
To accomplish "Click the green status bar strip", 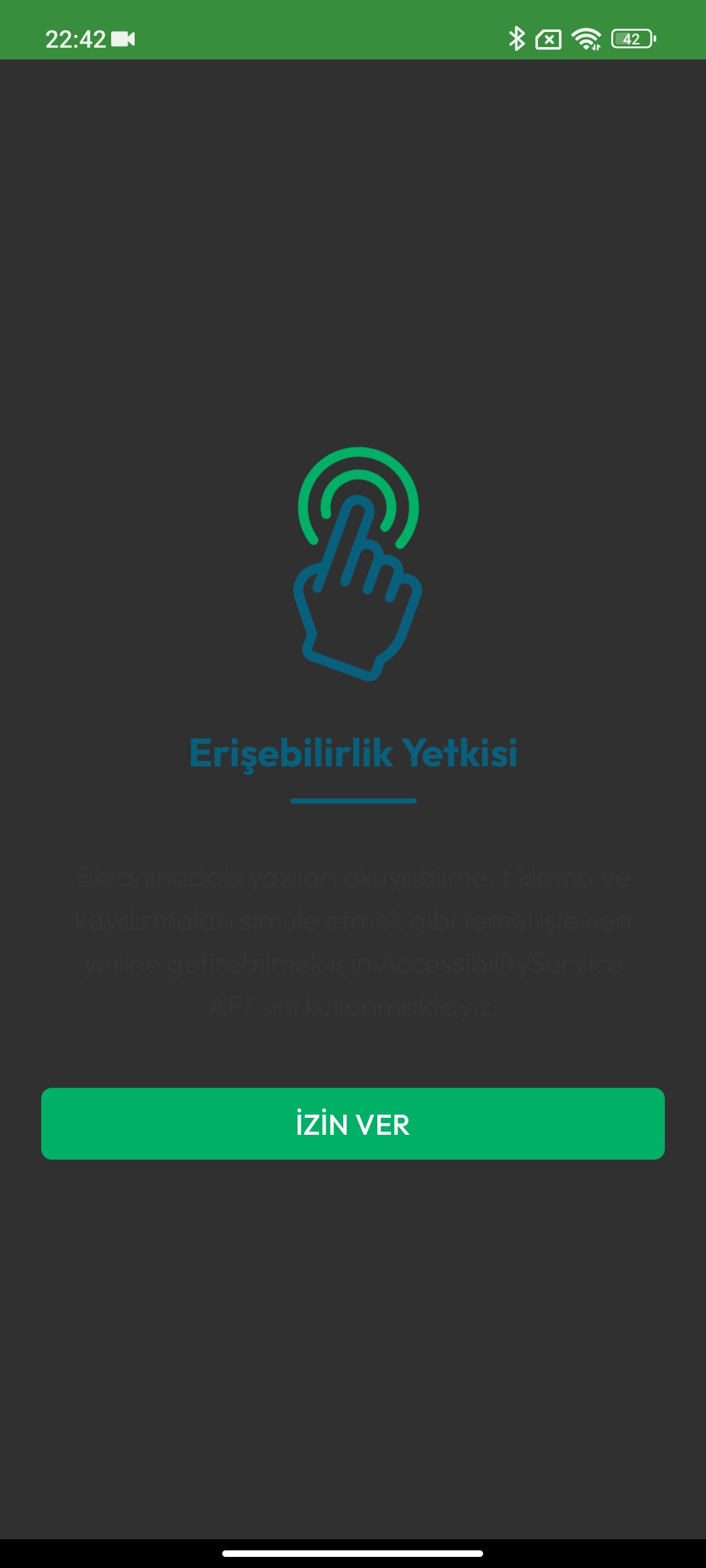I will coord(353,29).
